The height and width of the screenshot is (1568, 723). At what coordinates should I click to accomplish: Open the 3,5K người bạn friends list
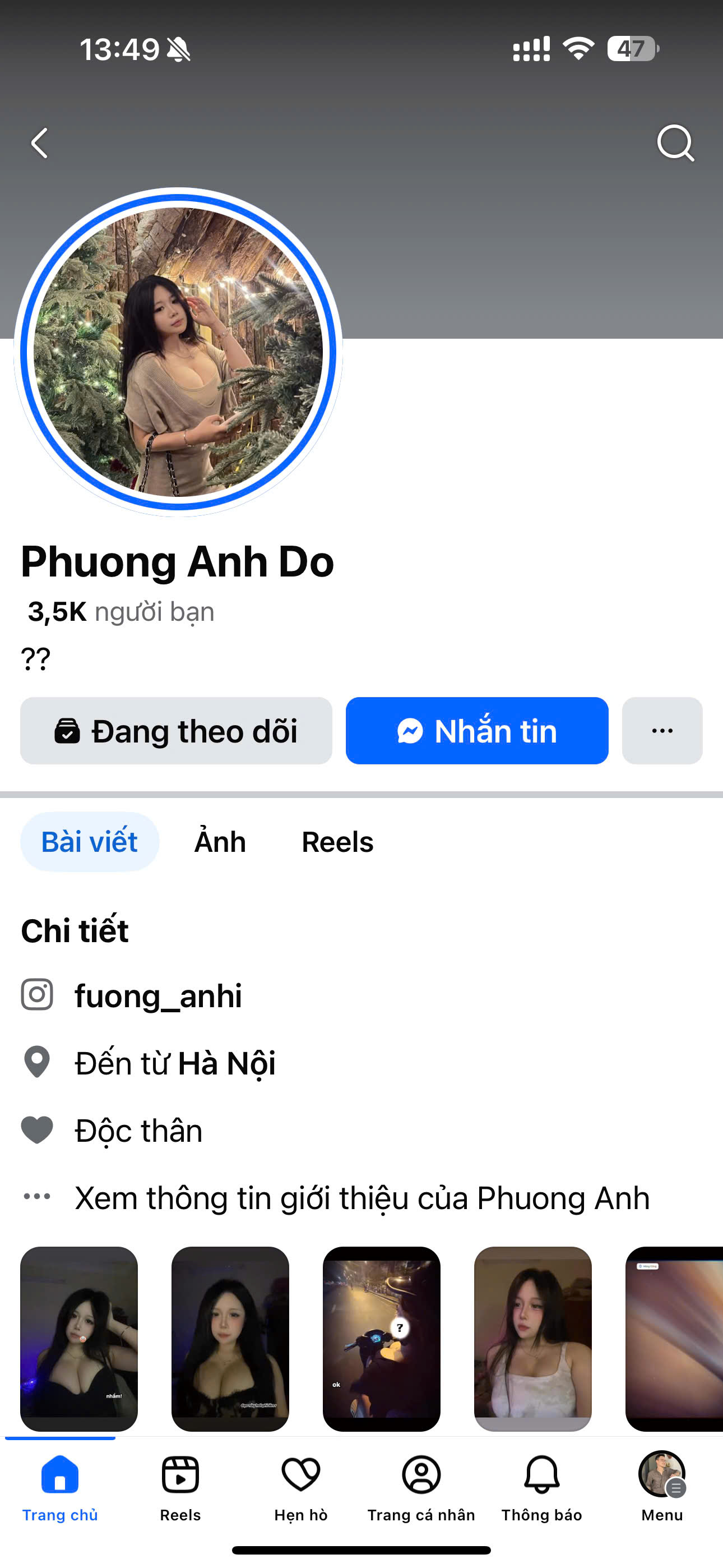[121, 612]
